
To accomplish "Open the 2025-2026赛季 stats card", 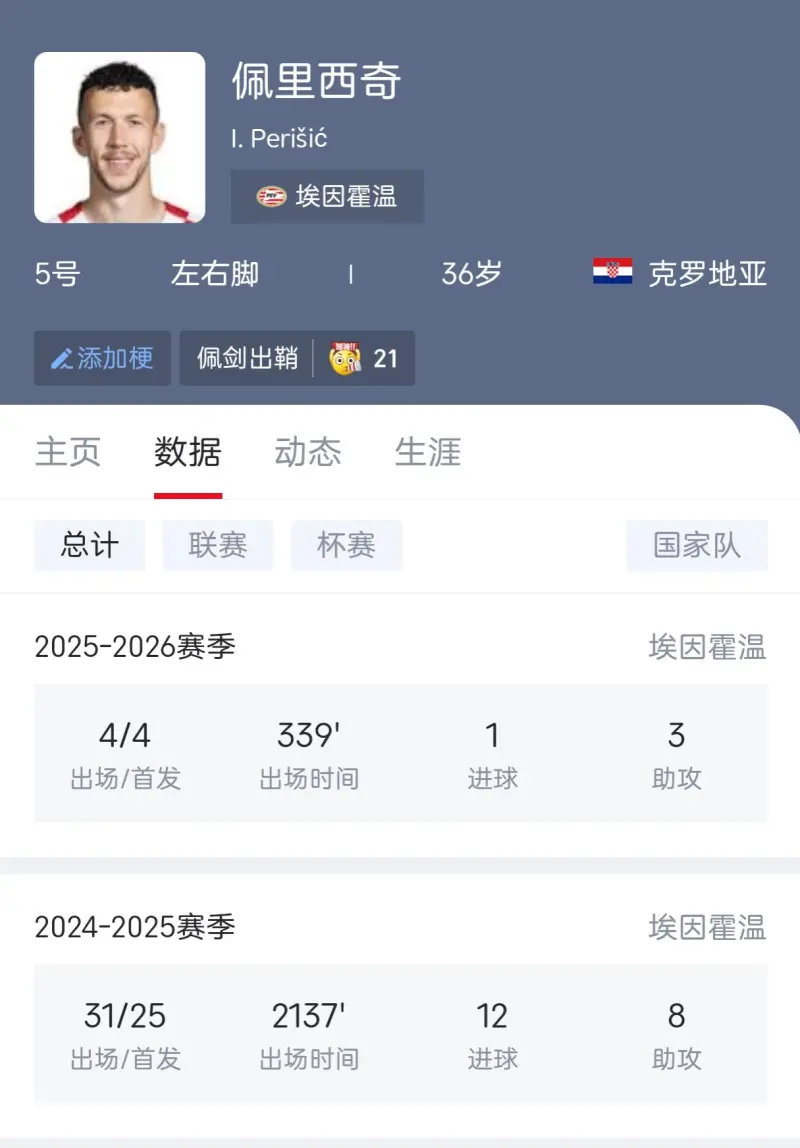I will pos(400,753).
